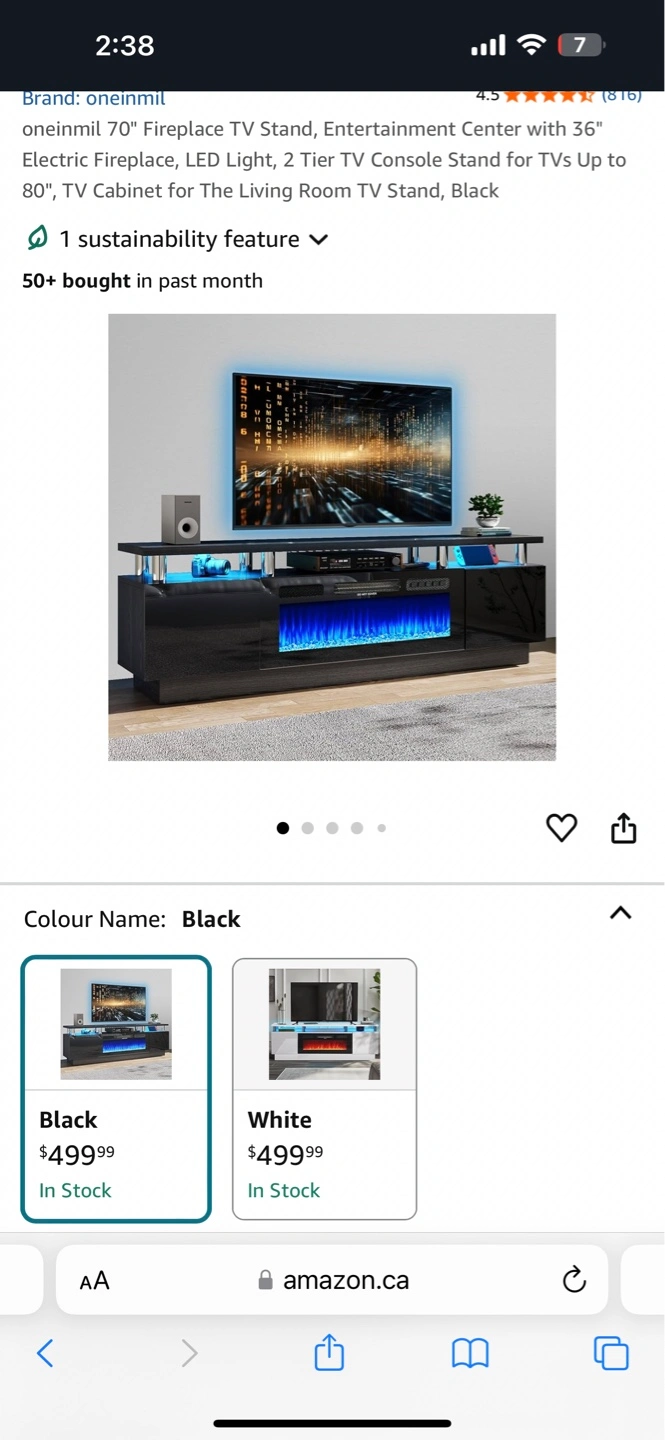Open the Safari share sheet in bottom toolbar
665x1440 pixels.
point(329,1353)
